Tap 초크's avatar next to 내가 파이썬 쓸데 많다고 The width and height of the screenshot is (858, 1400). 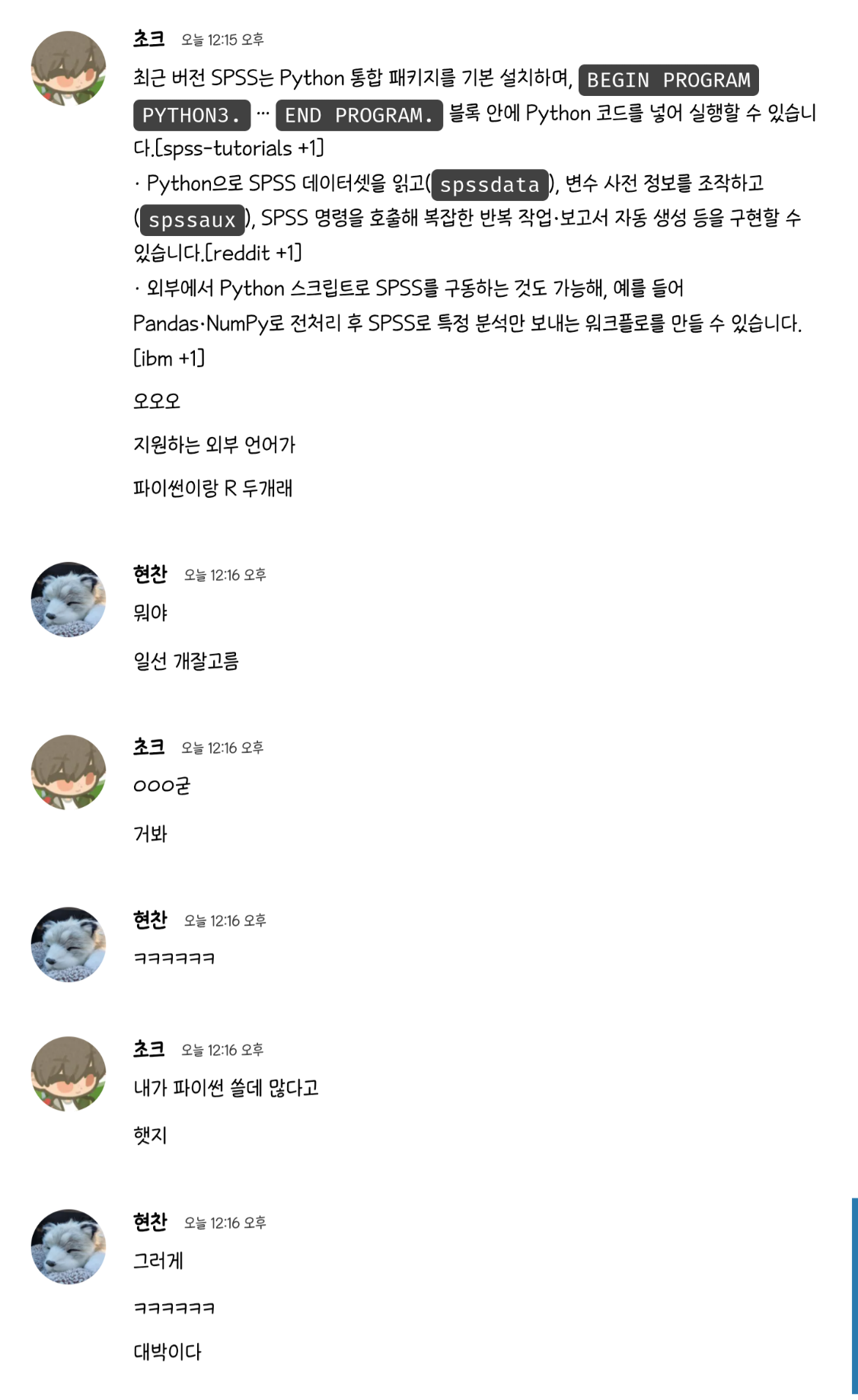[x=69, y=1073]
